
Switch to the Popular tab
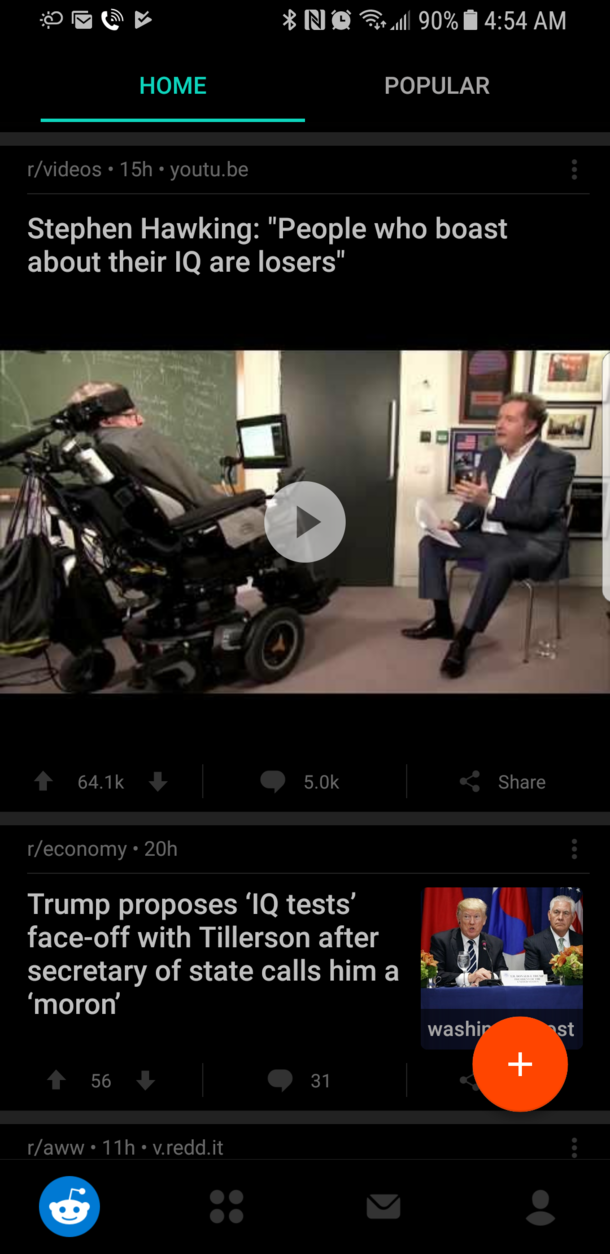click(436, 86)
